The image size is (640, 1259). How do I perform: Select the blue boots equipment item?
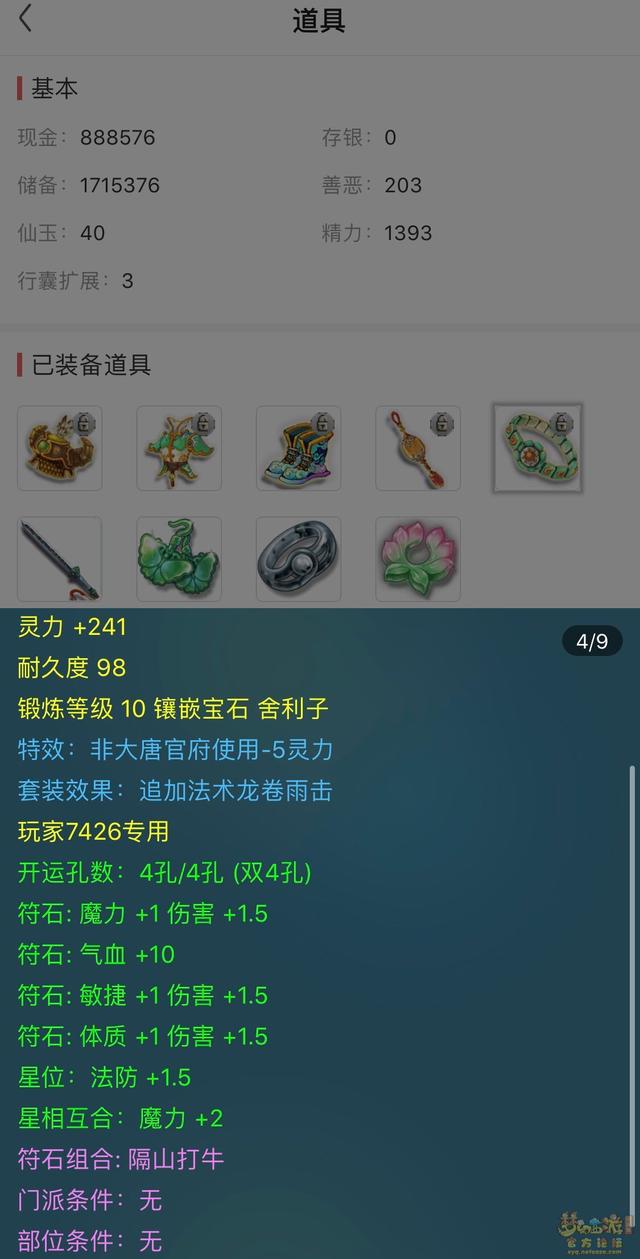(298, 448)
